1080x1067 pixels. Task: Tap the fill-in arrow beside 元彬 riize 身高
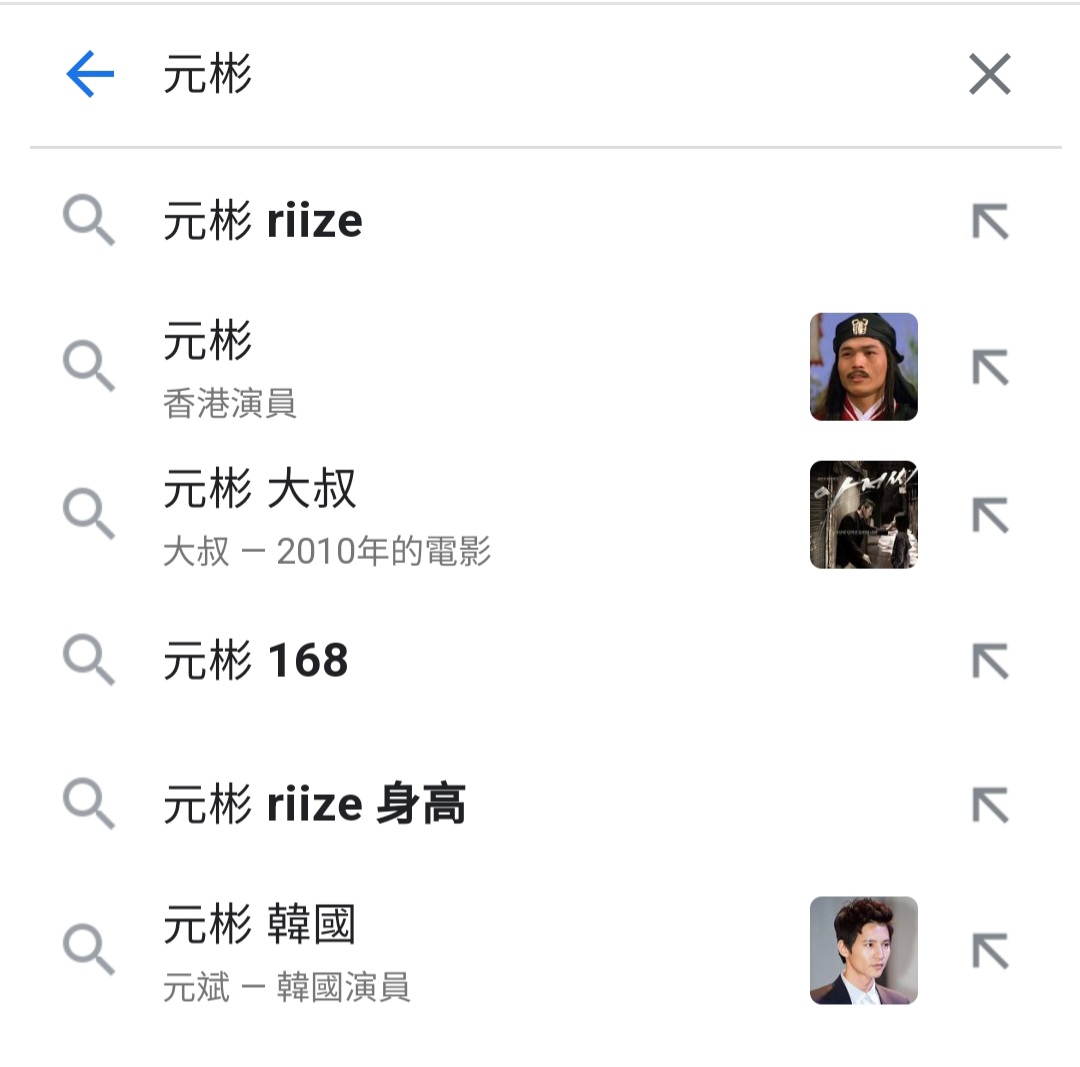click(990, 805)
